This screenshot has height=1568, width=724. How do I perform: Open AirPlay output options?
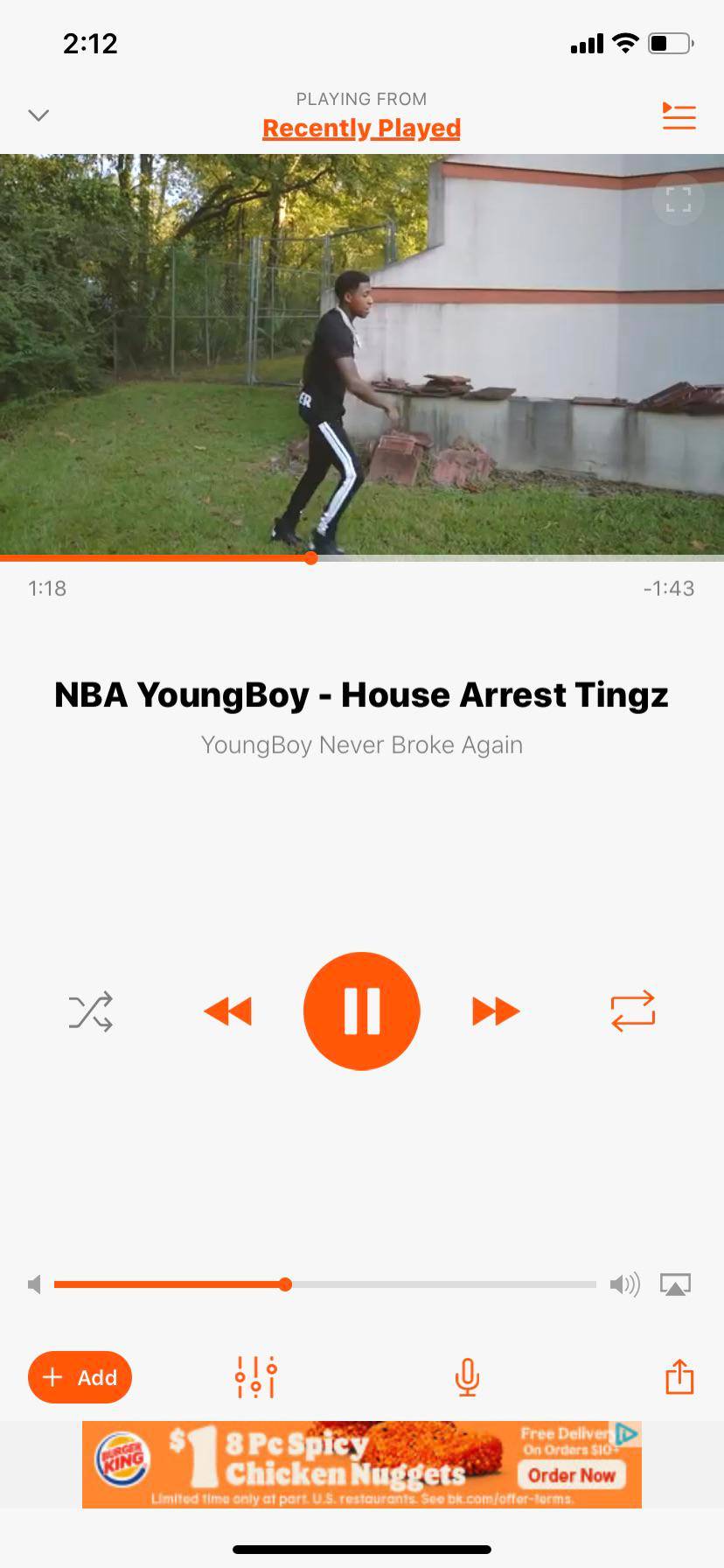[x=676, y=1284]
